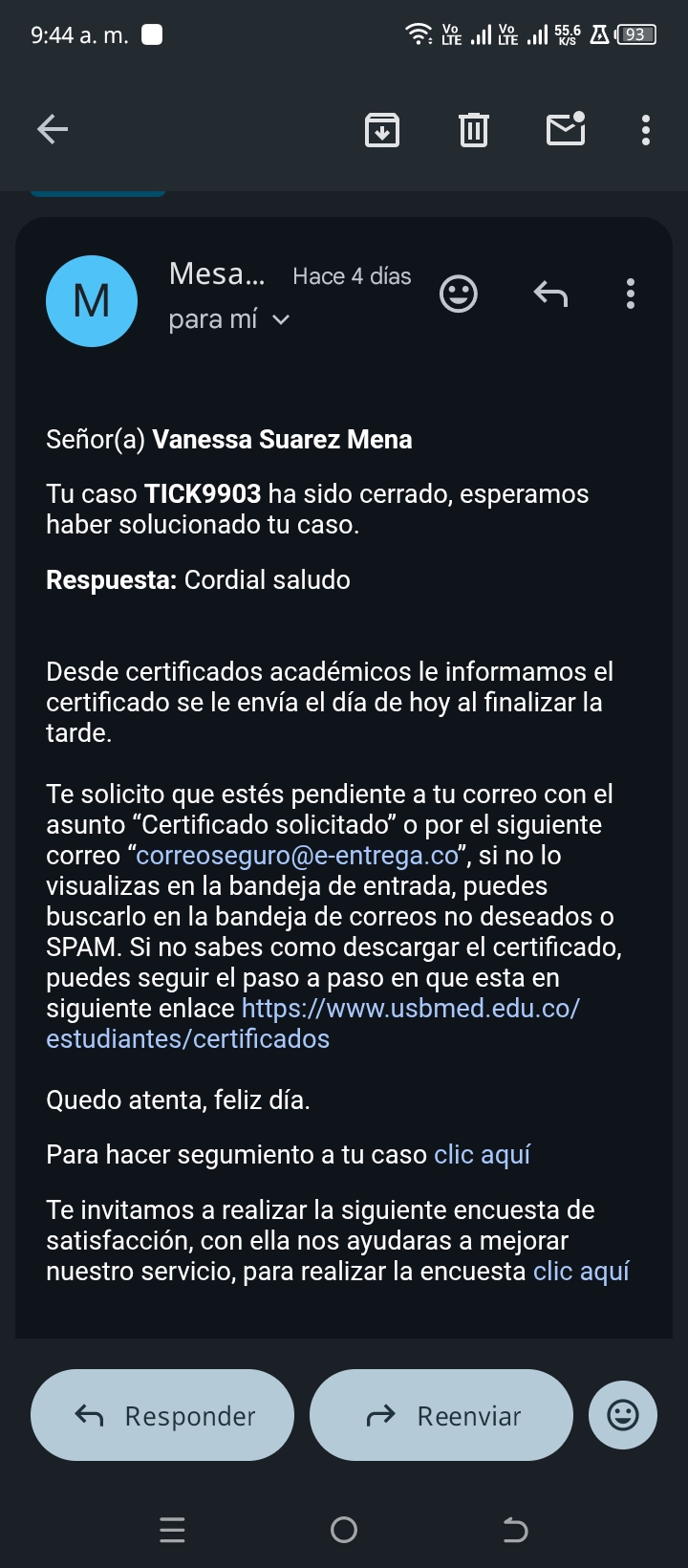Open the sender avatar M
The height and width of the screenshot is (1568, 688).
tap(92, 301)
